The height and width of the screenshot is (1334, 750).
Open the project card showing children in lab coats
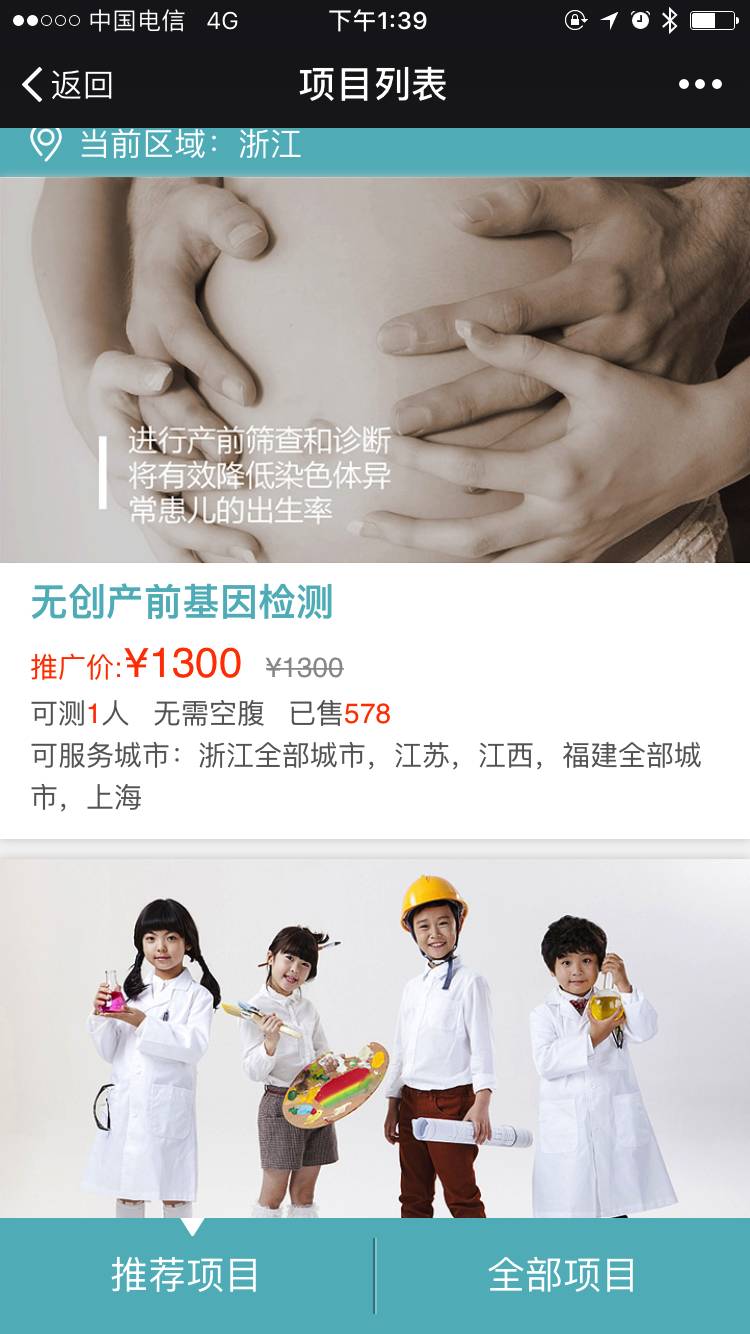pyautogui.click(x=375, y=1040)
